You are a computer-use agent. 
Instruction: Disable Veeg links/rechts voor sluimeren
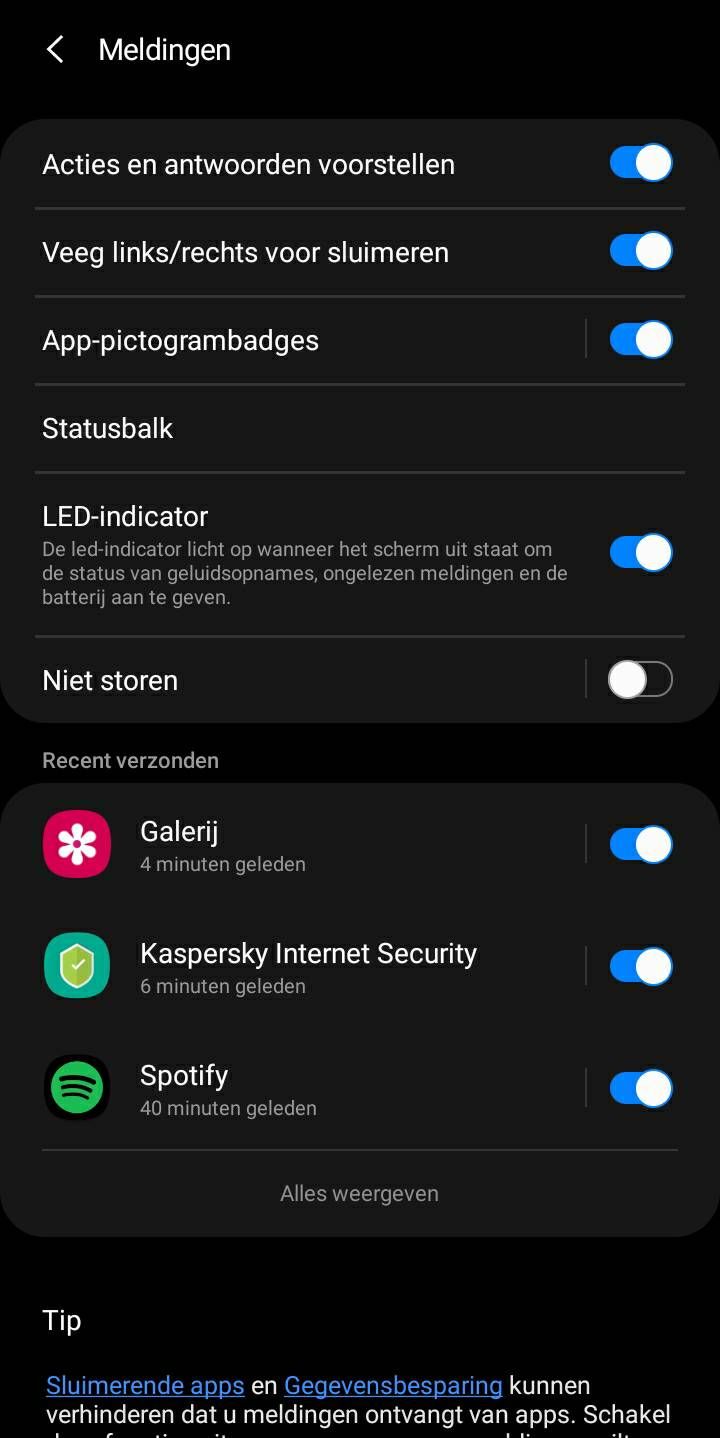[x=641, y=251]
